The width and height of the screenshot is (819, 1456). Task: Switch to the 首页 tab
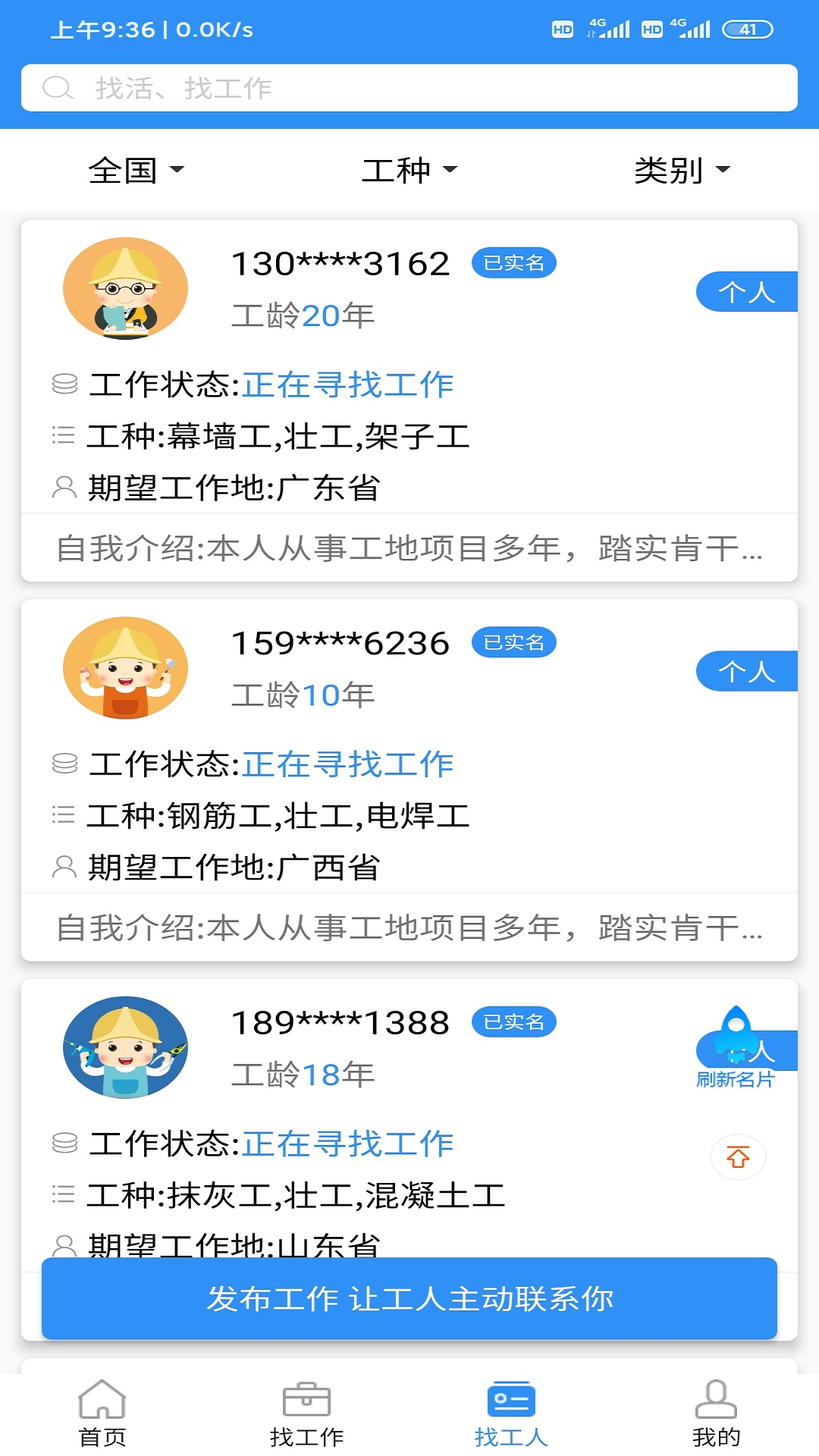102,1414
